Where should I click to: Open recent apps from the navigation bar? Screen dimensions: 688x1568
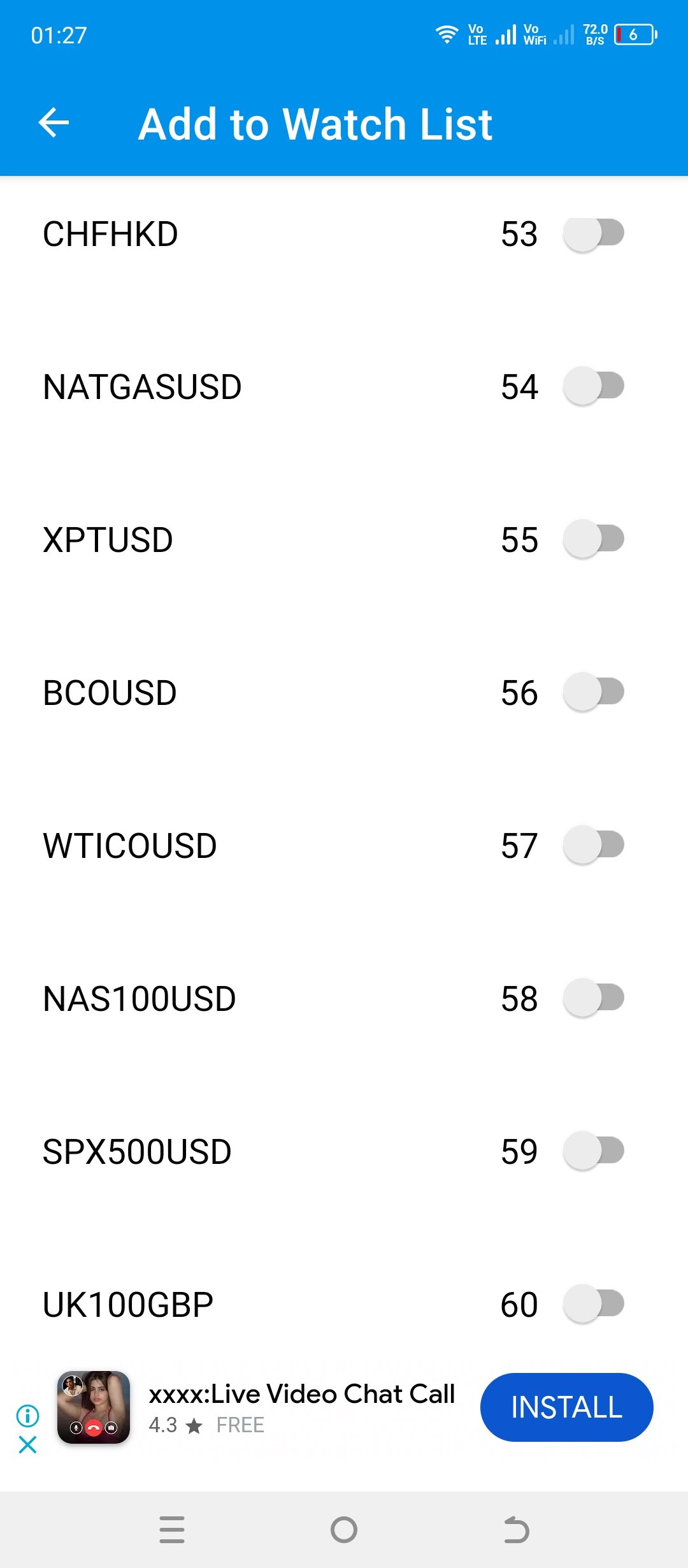172,1530
